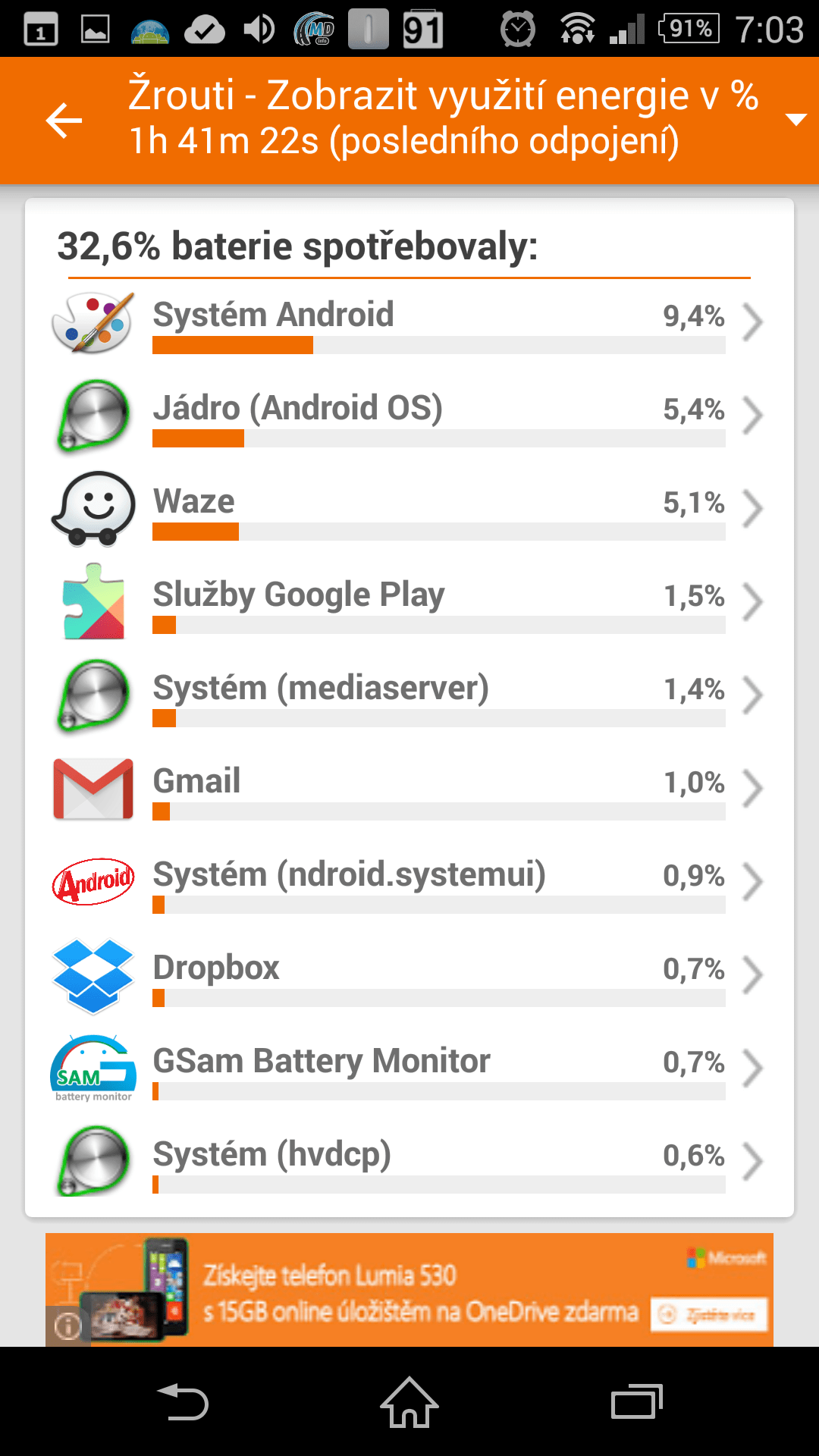
Task: Tap the ad info icon
Action: pyautogui.click(x=67, y=1326)
